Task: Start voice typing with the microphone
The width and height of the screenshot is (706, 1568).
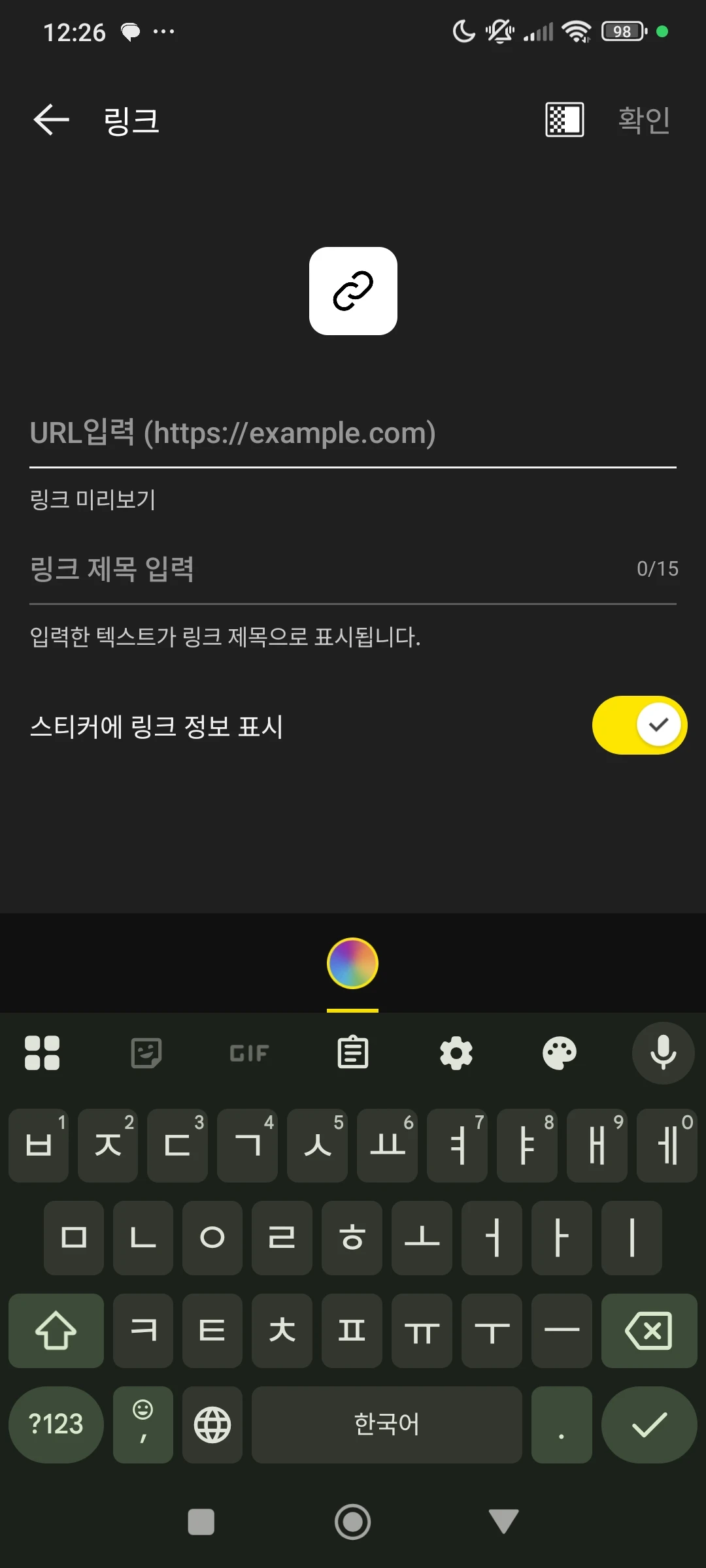Action: point(663,1053)
